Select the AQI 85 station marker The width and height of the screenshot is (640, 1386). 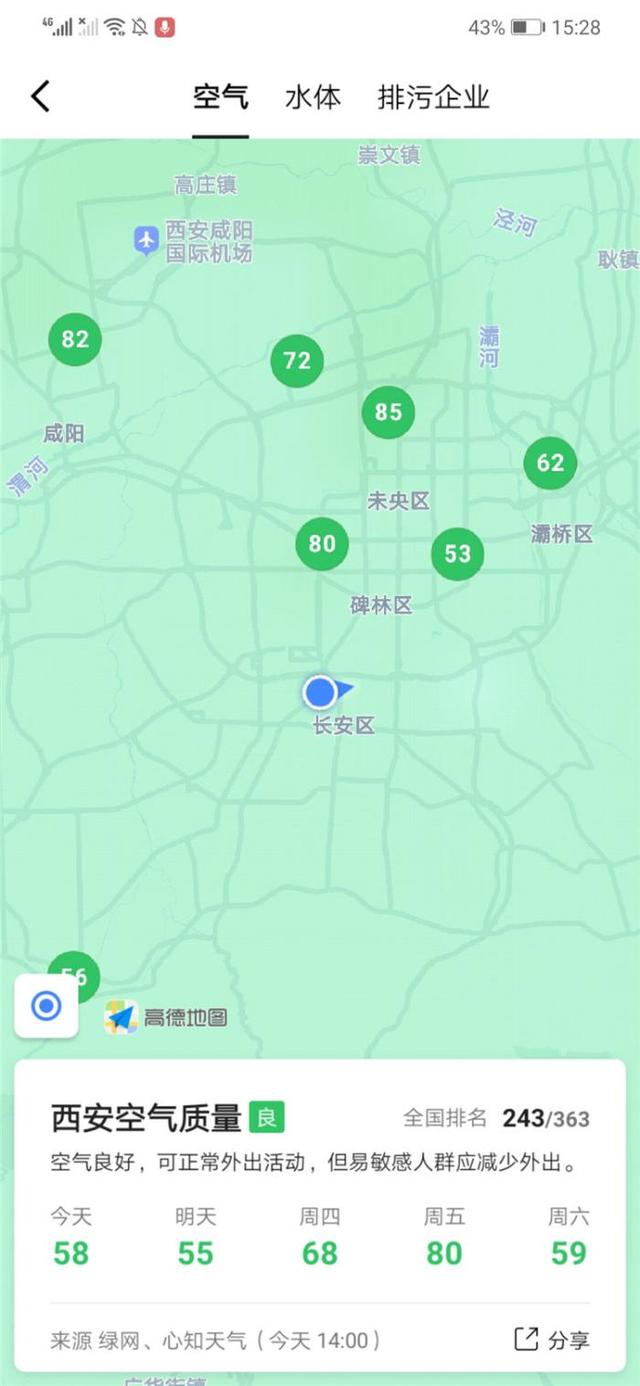coord(388,412)
